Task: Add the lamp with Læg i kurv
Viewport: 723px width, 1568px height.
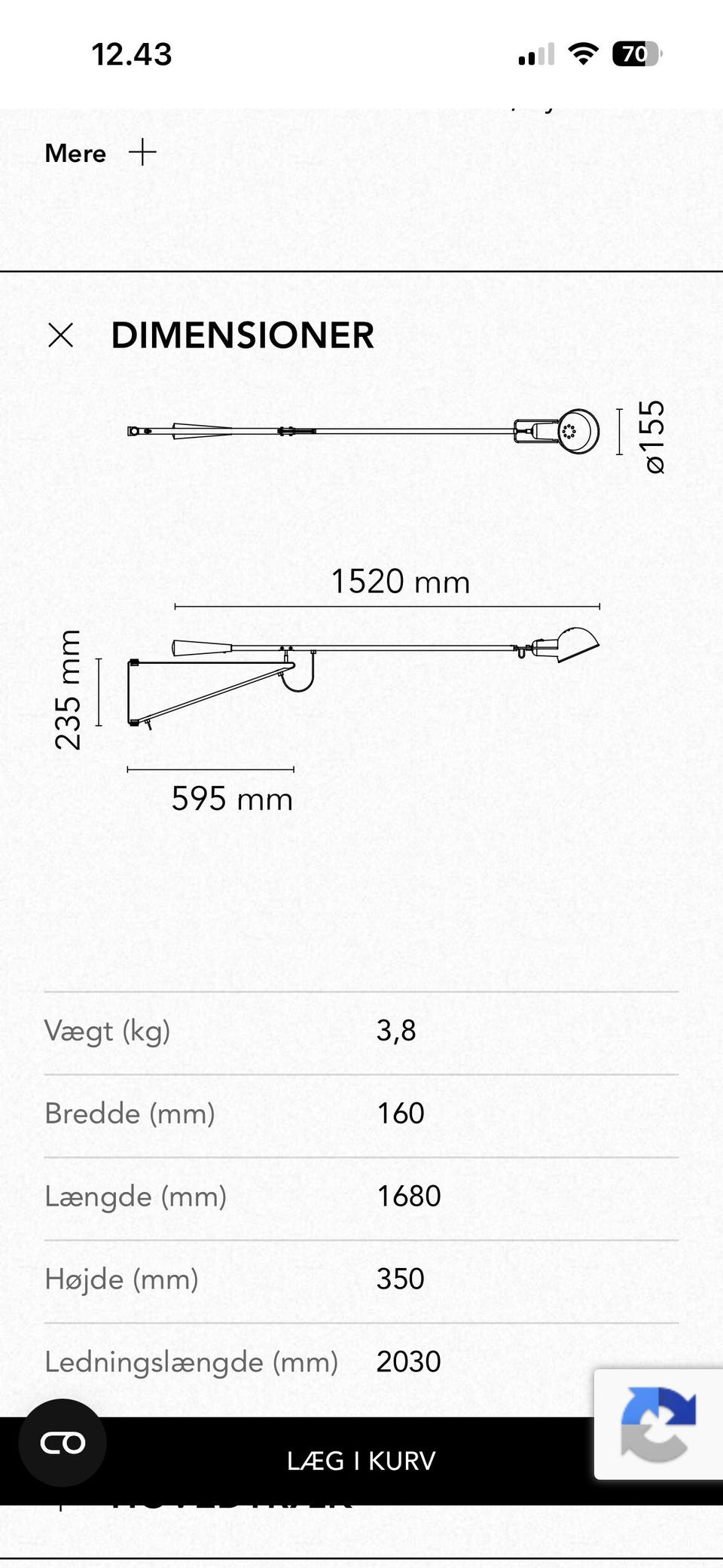Action: (361, 1460)
